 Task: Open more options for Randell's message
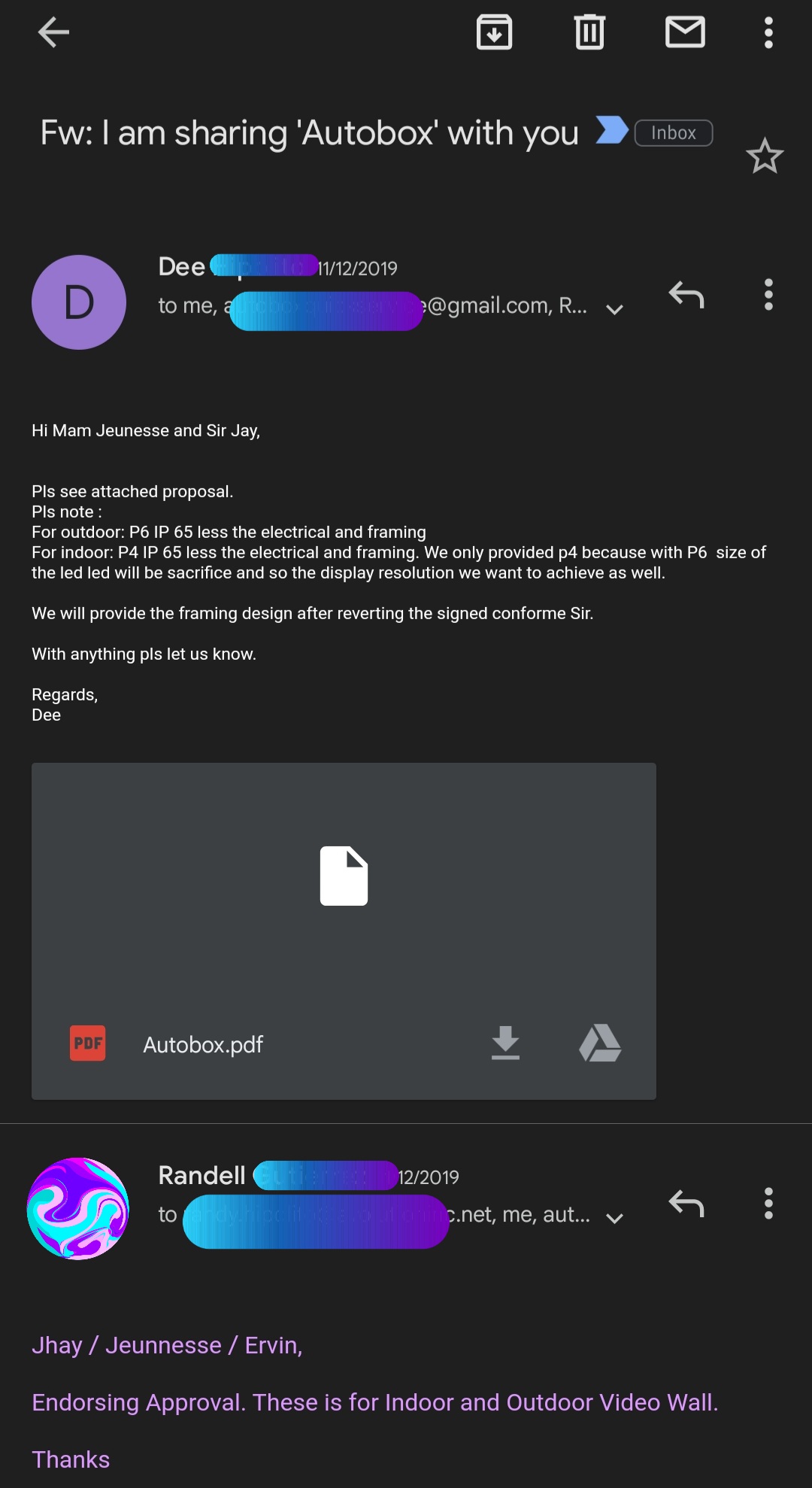tap(768, 1204)
